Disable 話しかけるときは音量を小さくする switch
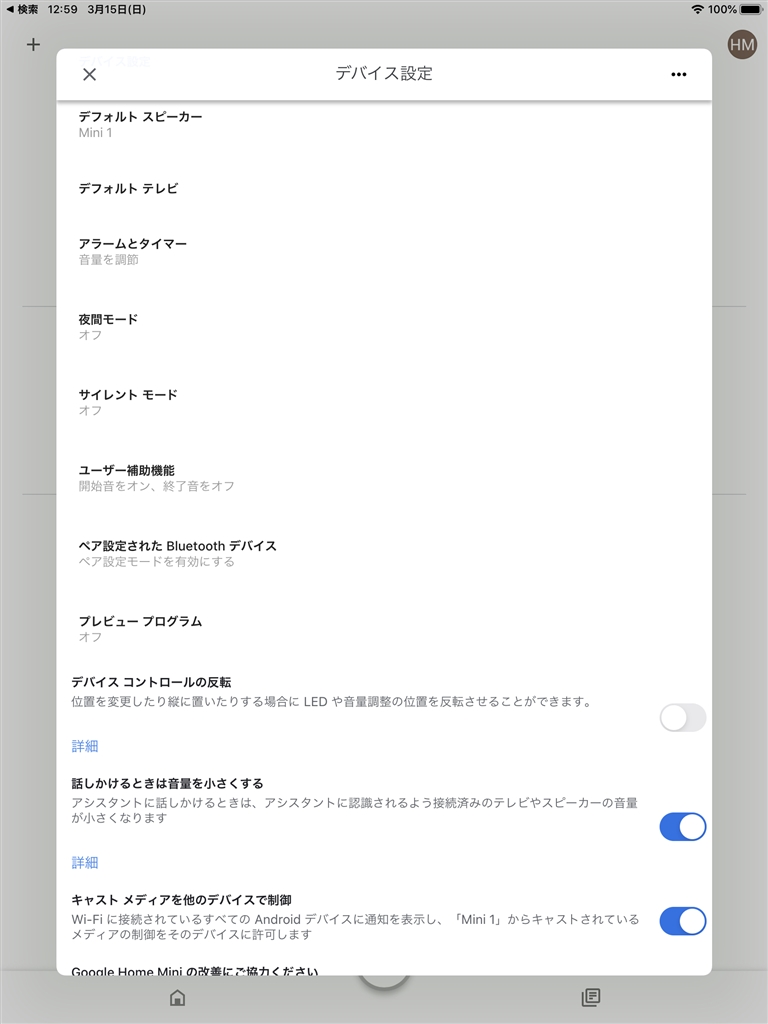Image resolution: width=768 pixels, height=1024 pixels. 682,826
